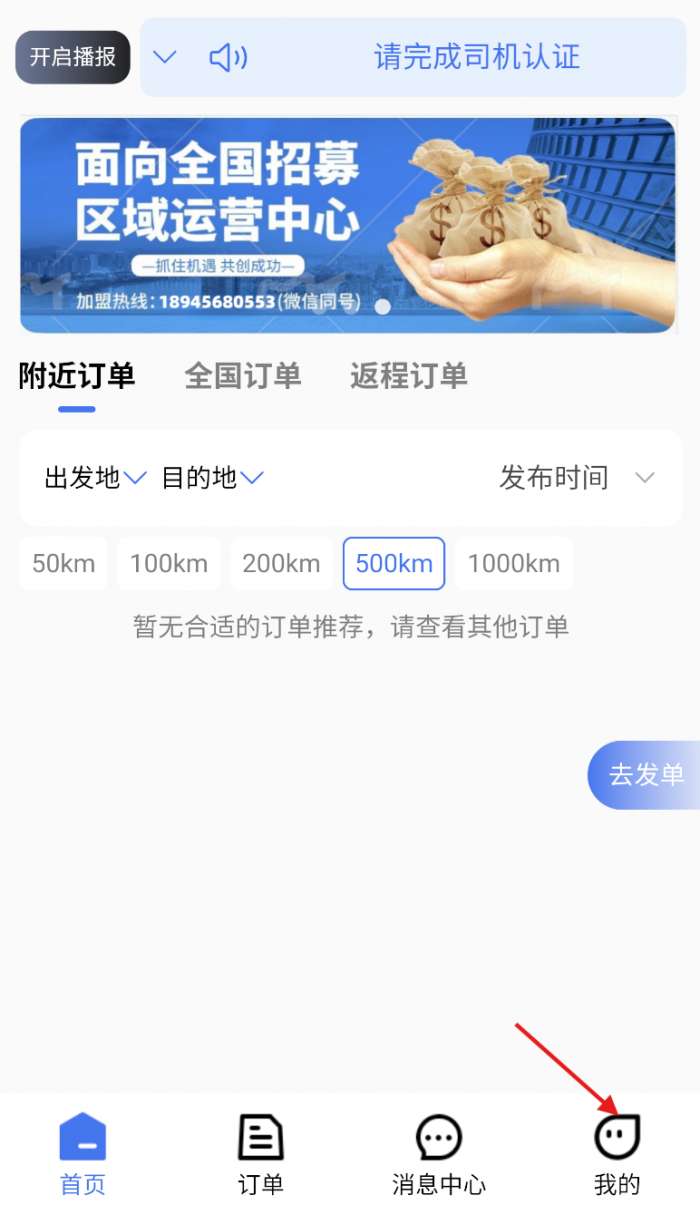700x1205 pixels.
Task: Tap the 去发单 floating button
Action: pyautogui.click(x=645, y=775)
